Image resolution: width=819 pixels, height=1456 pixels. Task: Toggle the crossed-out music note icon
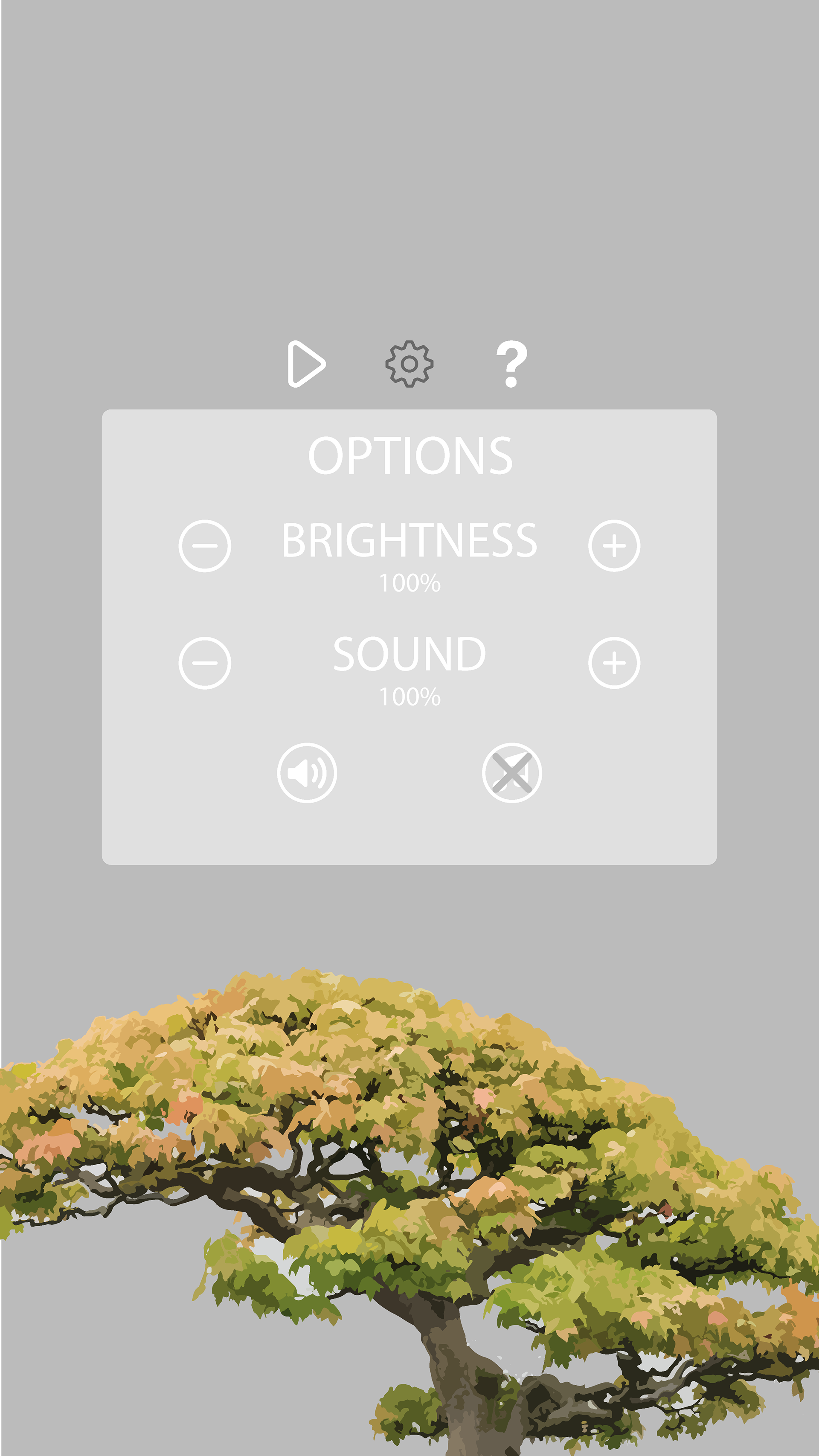[x=511, y=773]
